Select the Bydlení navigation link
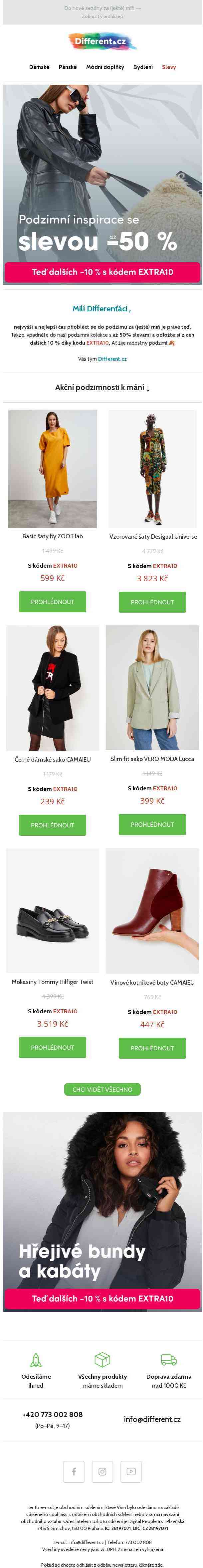This screenshot has height=1568, width=203. [x=143, y=67]
